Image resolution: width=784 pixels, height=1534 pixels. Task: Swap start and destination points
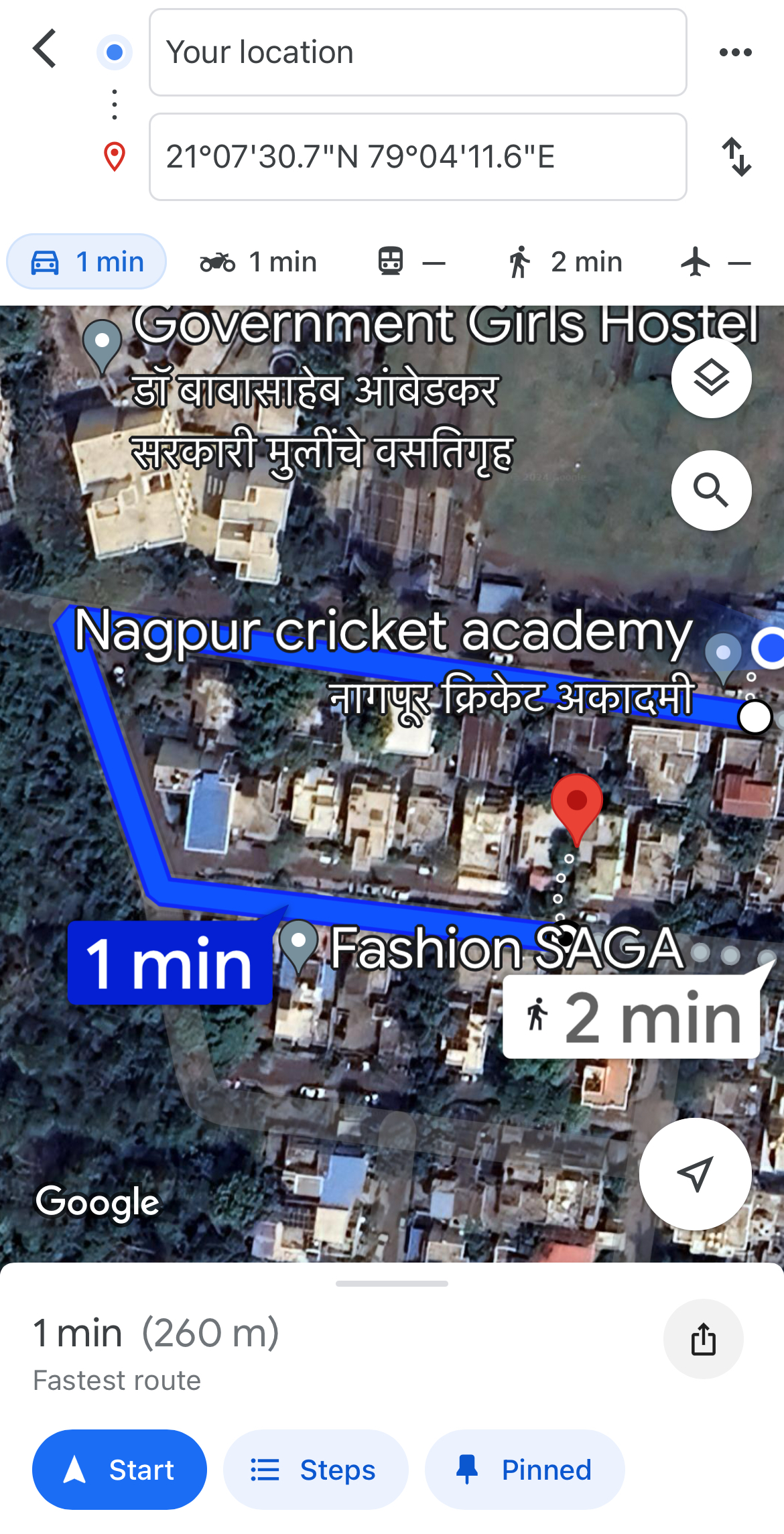736,157
